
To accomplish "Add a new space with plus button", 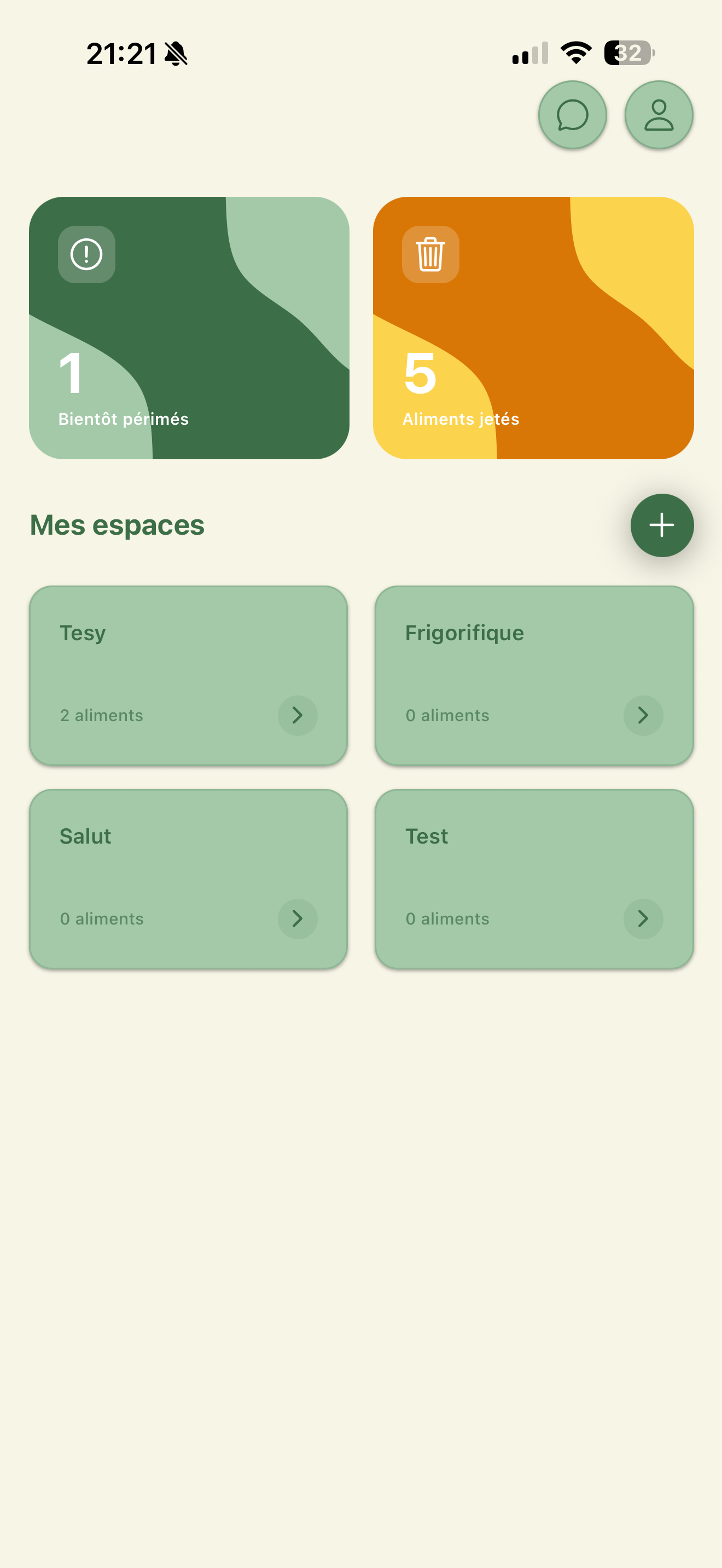I will pos(662,525).
